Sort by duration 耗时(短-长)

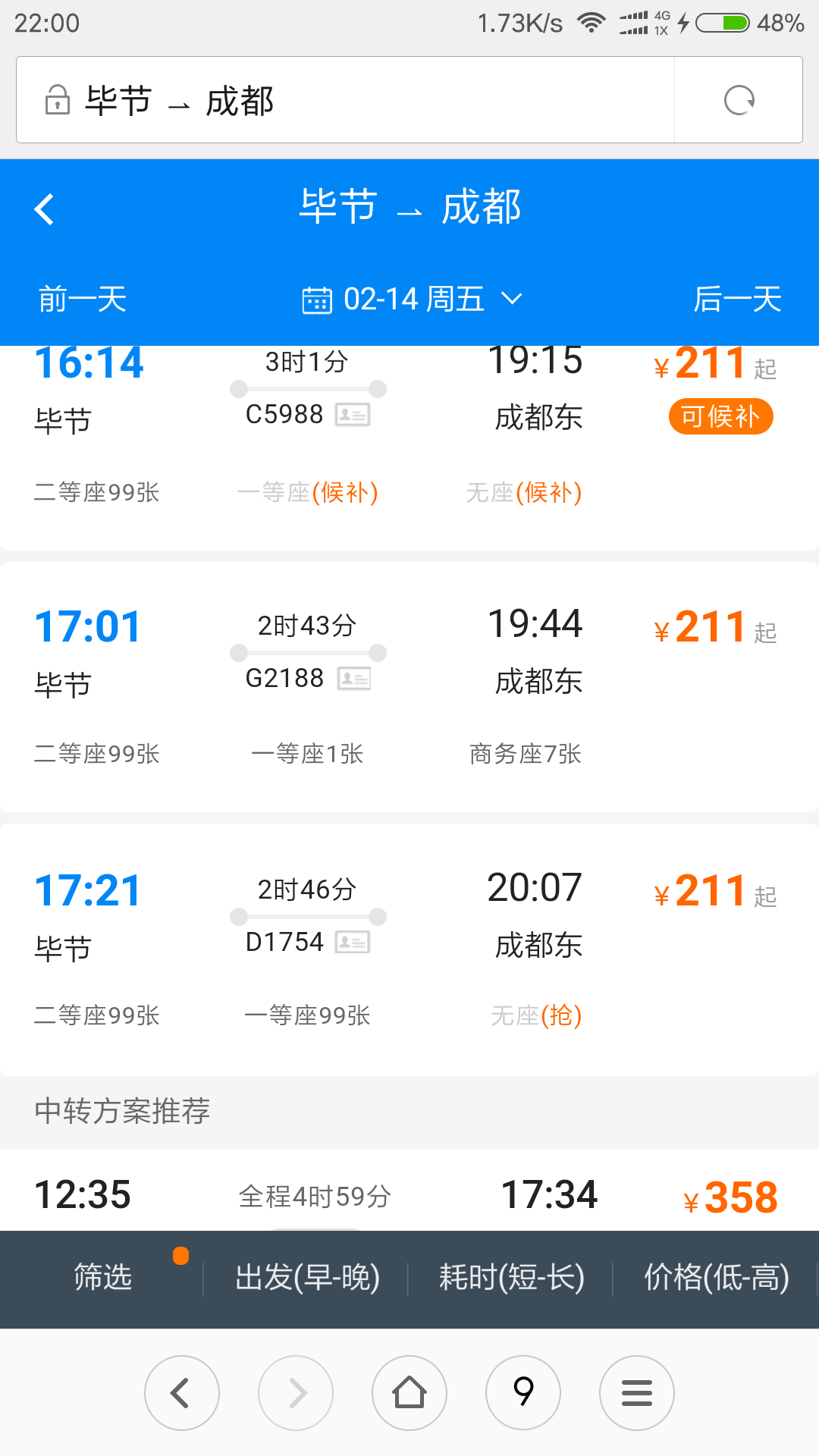click(x=512, y=1277)
